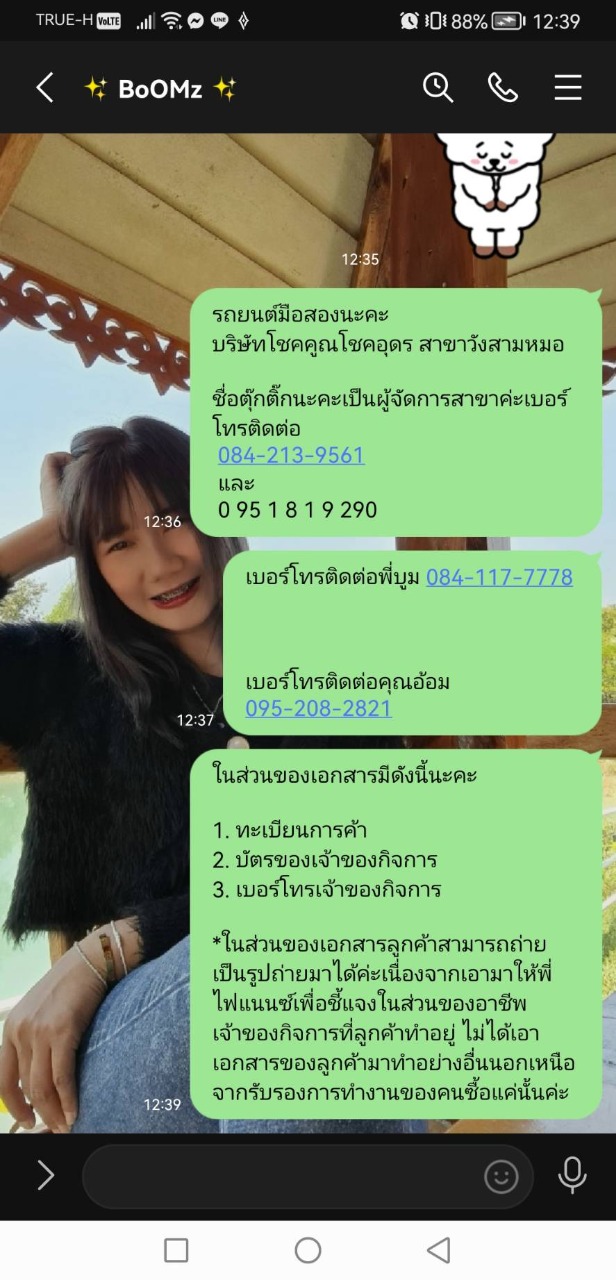The width and height of the screenshot is (616, 1280).
Task: Tap the phone number 084-213-9561
Action: (291, 456)
